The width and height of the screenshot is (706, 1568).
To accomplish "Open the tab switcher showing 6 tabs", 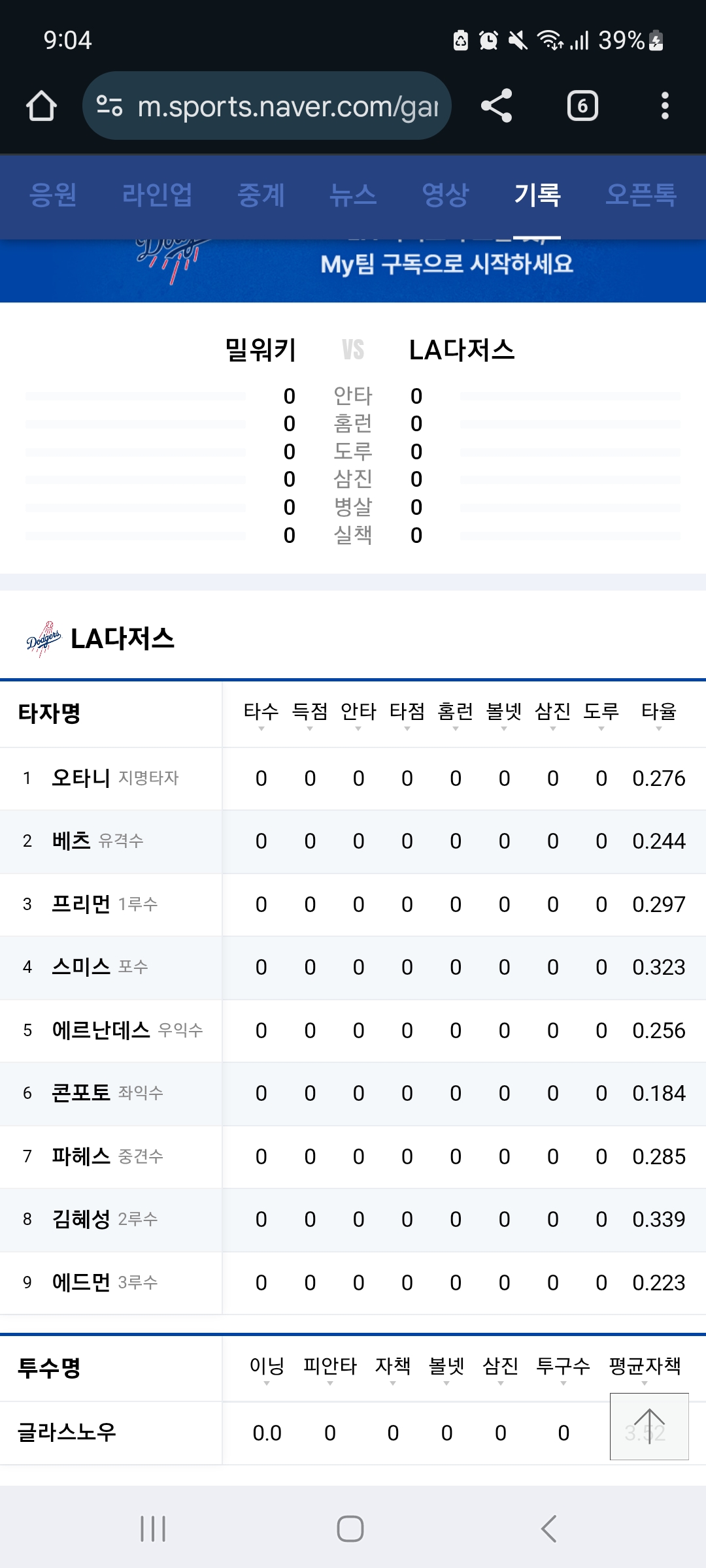I will coord(582,106).
